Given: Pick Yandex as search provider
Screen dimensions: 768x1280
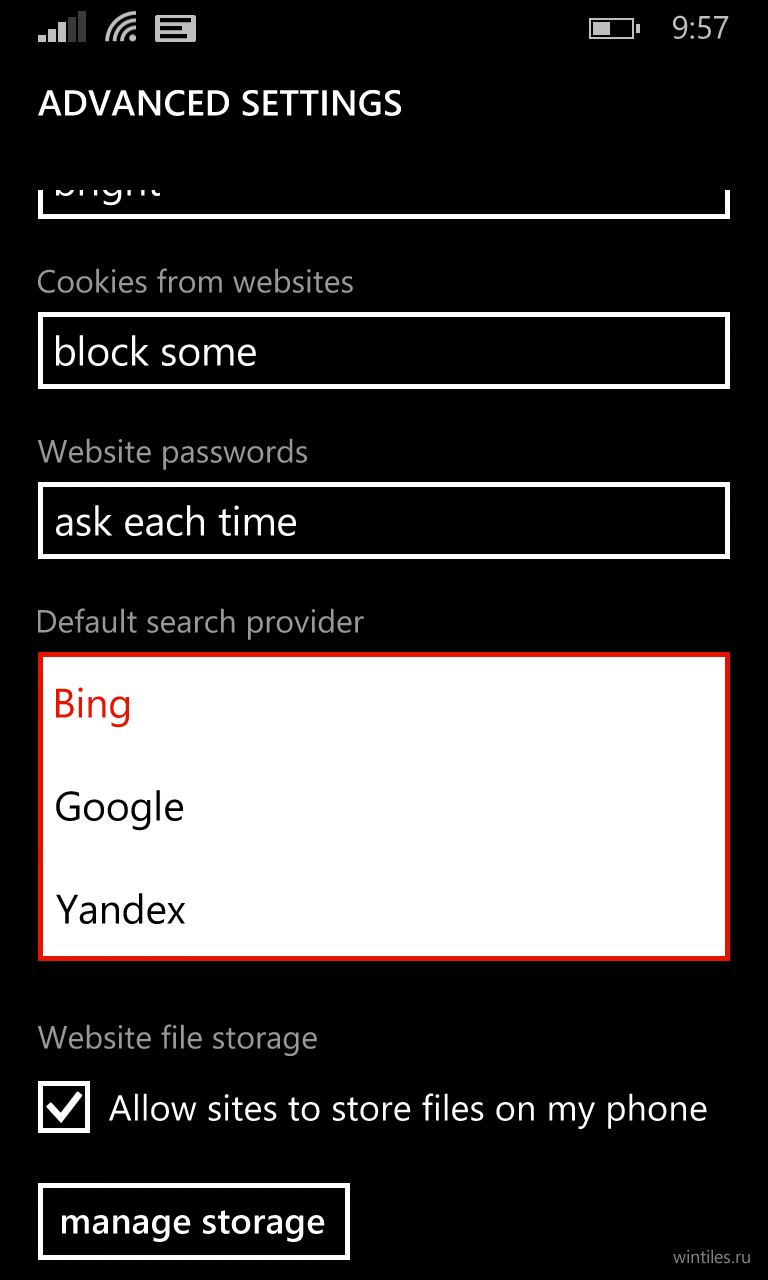Looking at the screenshot, I should 384,909.
